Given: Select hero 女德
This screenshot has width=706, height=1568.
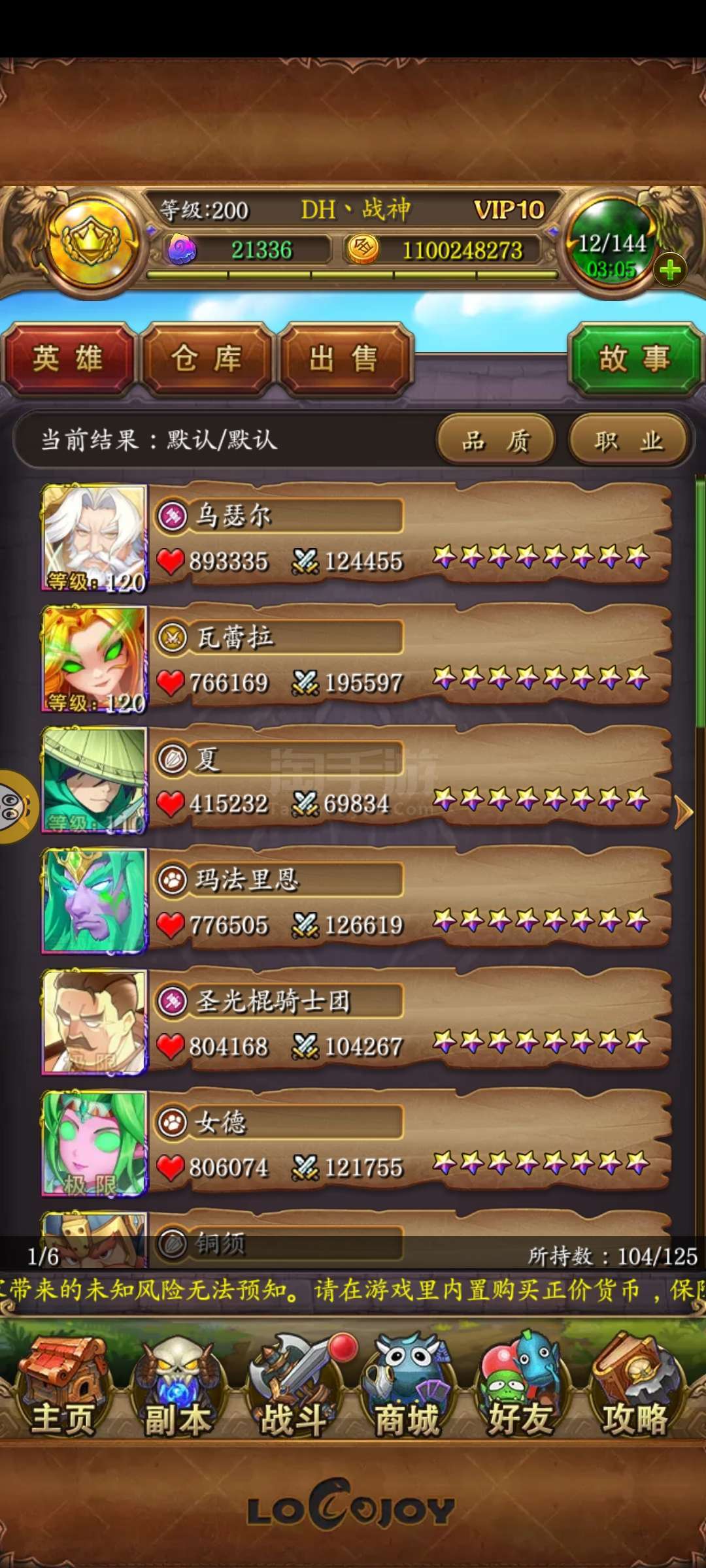Looking at the screenshot, I should 356,1144.
